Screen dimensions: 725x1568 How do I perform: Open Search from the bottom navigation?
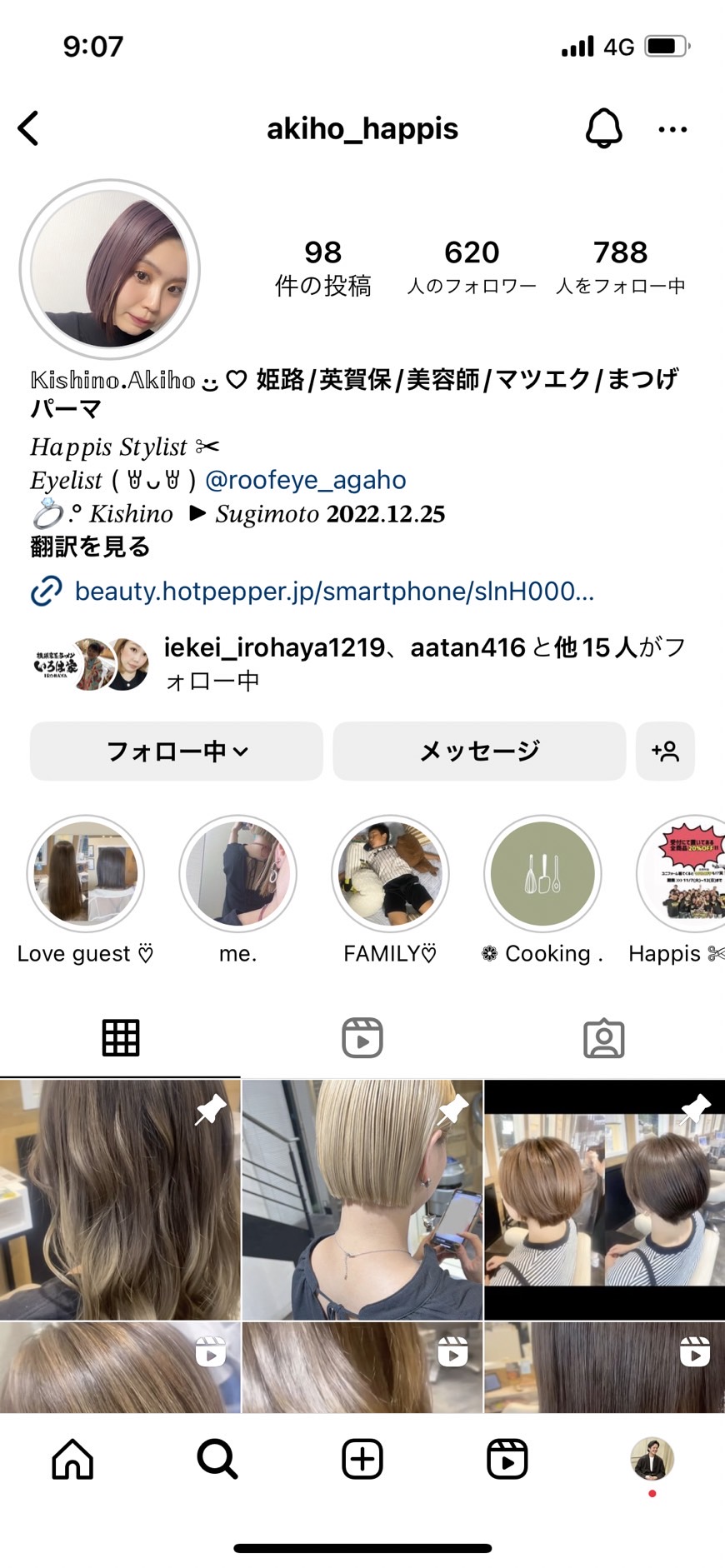(217, 1459)
